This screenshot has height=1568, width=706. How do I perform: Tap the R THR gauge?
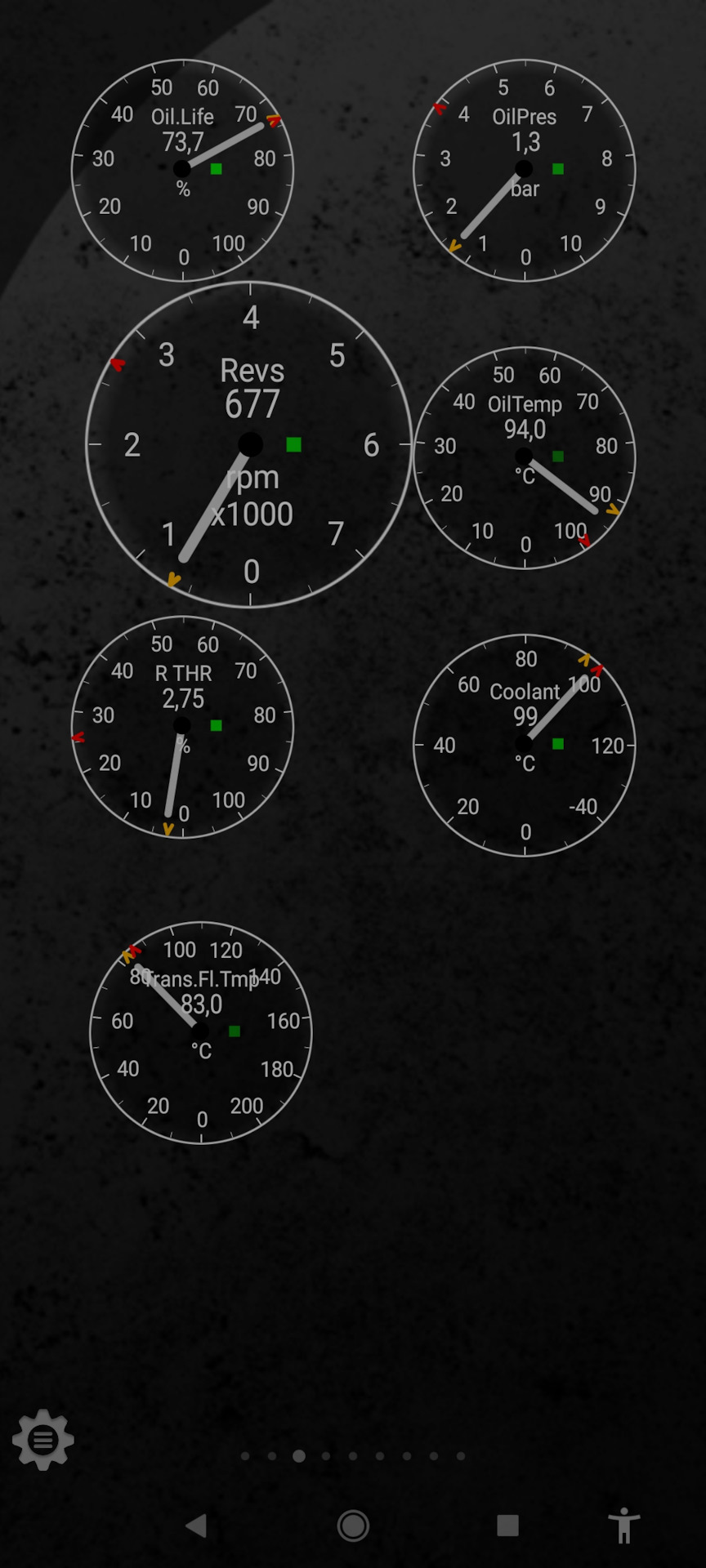tap(182, 727)
